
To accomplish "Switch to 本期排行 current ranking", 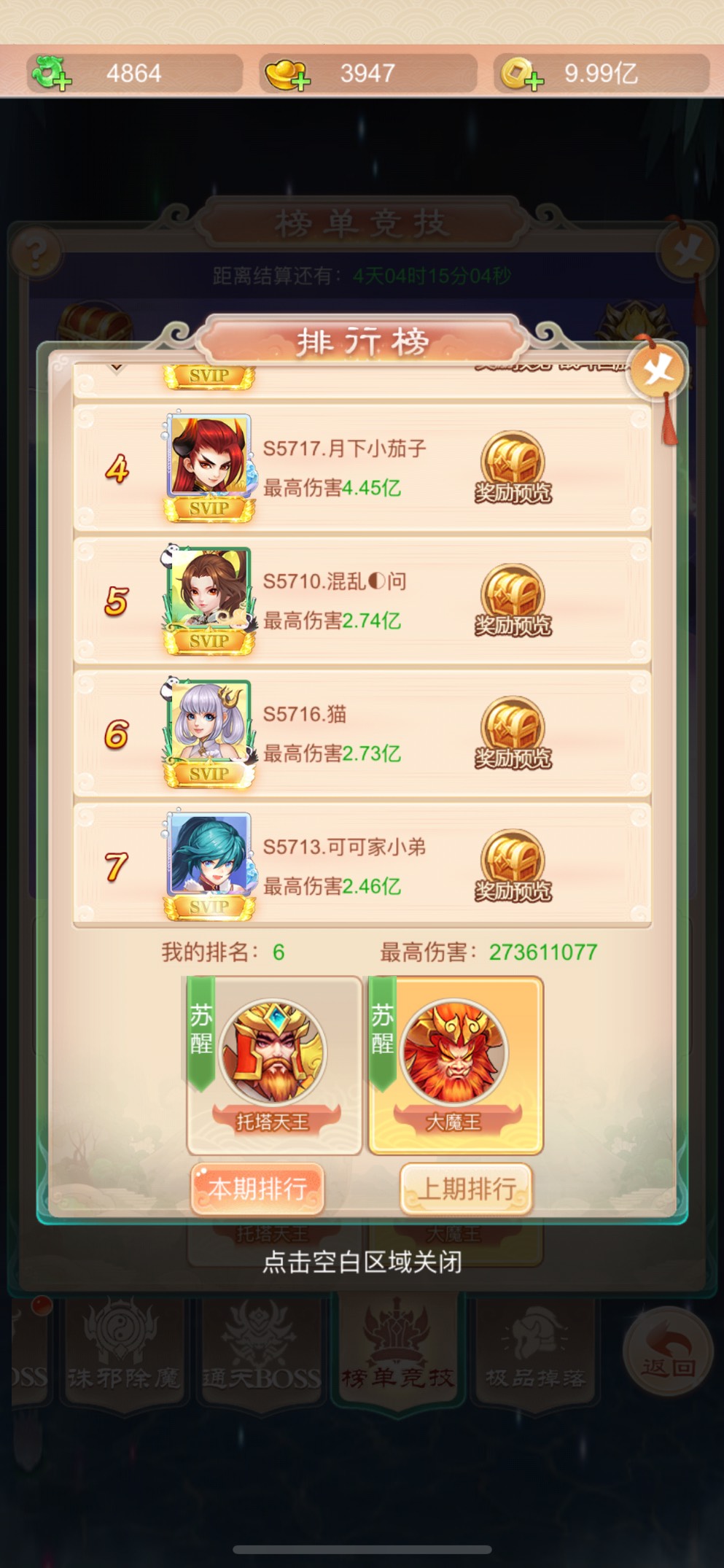I will [257, 1189].
